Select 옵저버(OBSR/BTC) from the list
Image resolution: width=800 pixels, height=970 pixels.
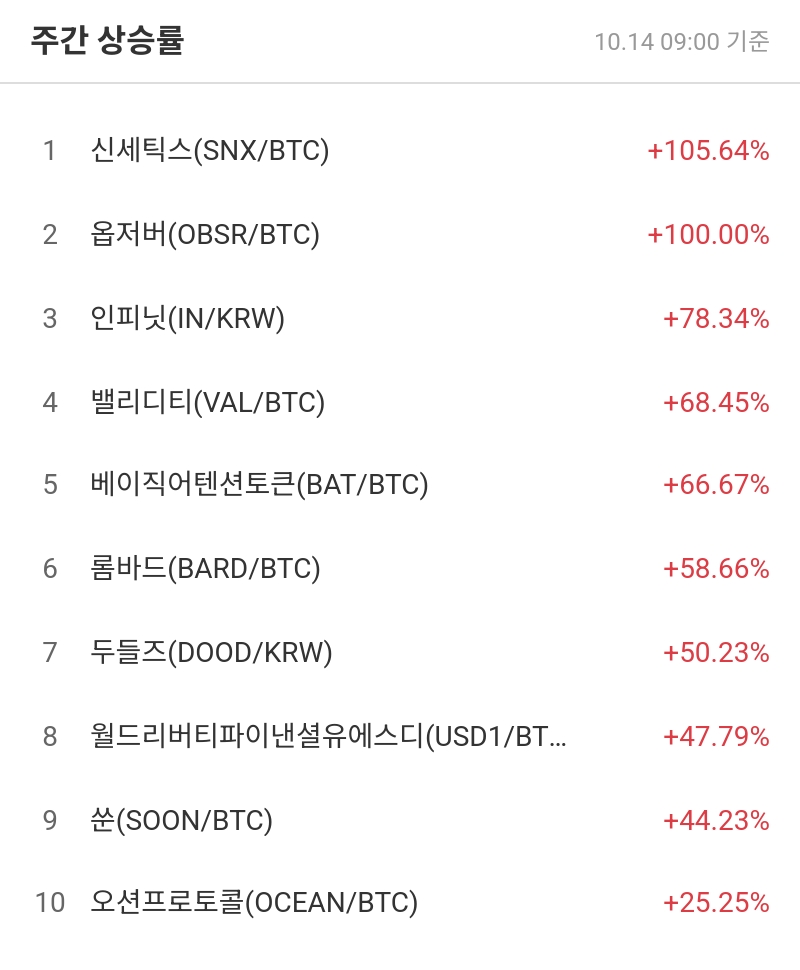(205, 236)
